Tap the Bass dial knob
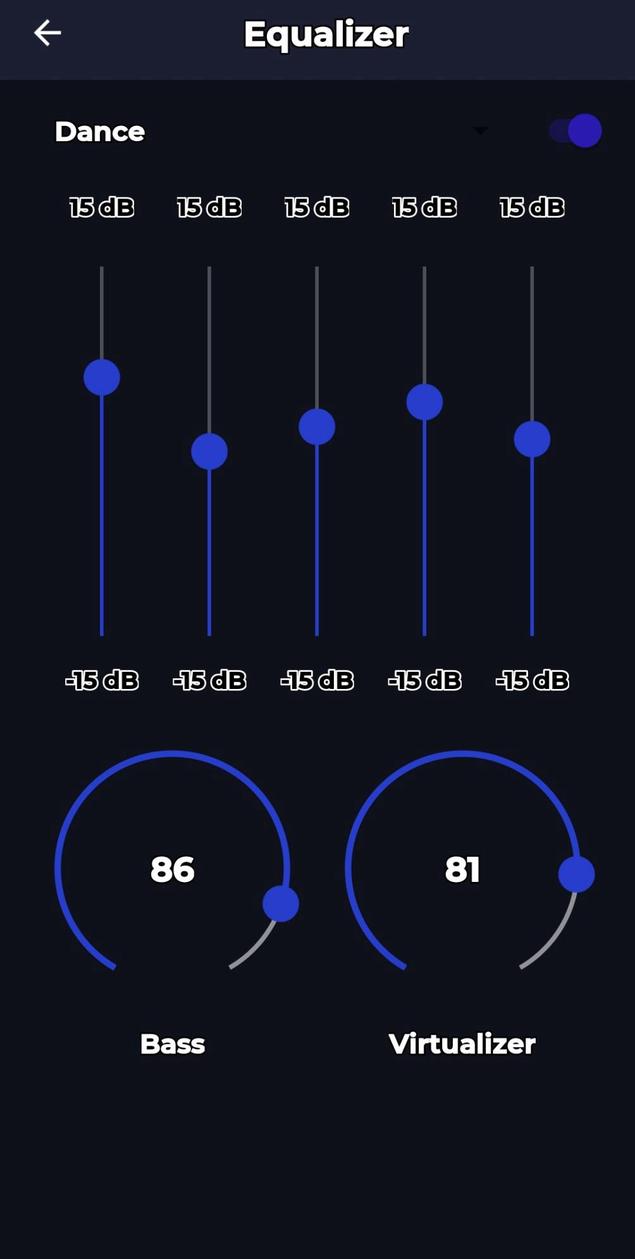This screenshot has width=635, height=1259. tap(281, 904)
